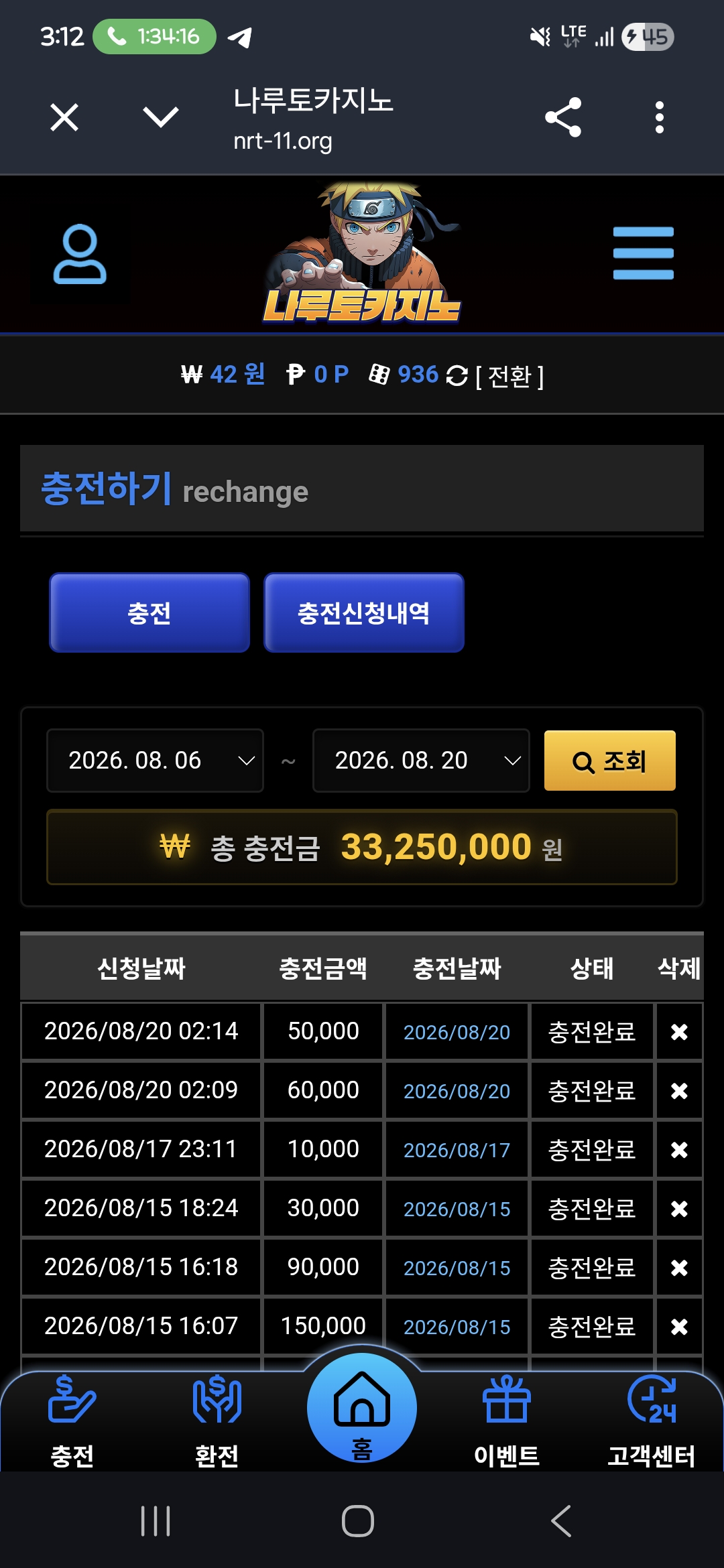
Task: Open 고객센터 support tab
Action: [x=651, y=1421]
